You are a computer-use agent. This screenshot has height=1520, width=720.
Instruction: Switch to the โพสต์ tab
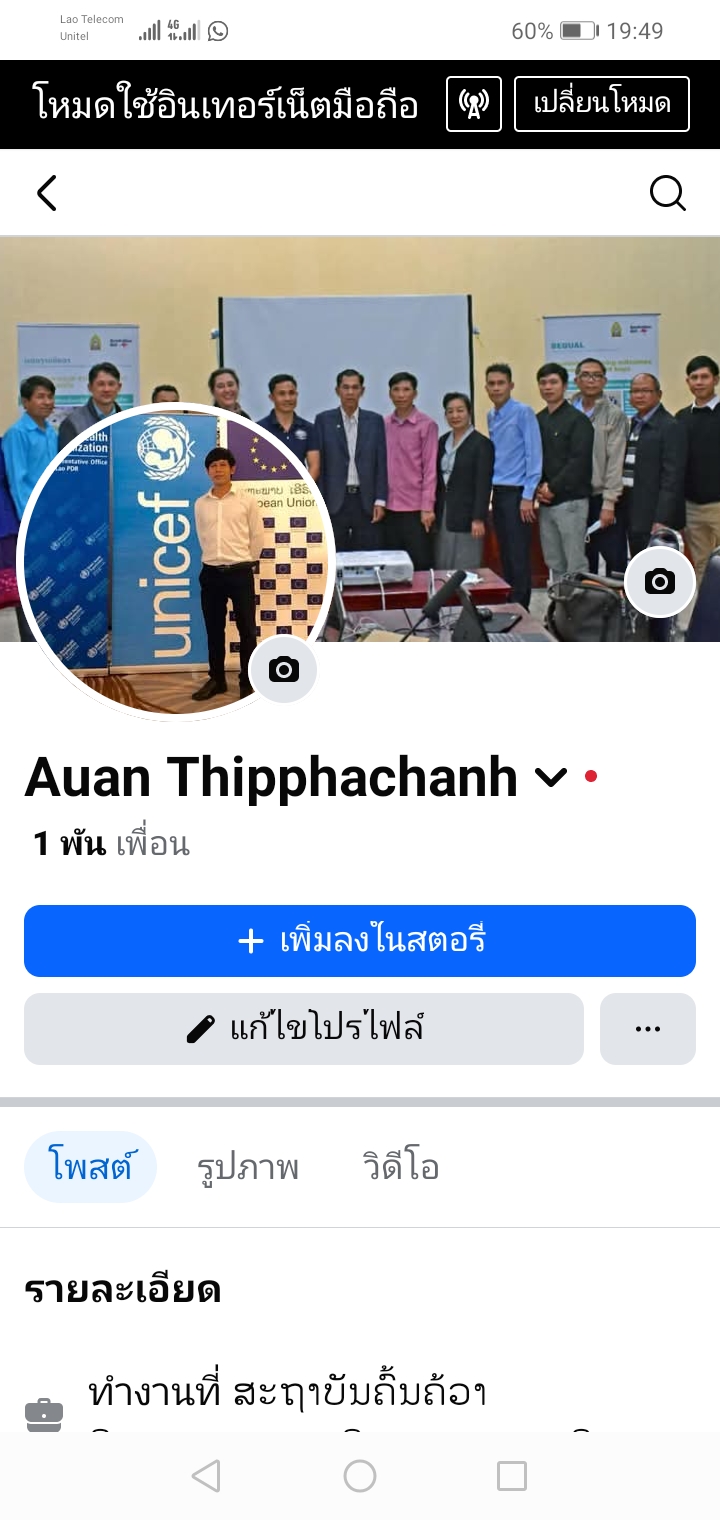[90, 1167]
